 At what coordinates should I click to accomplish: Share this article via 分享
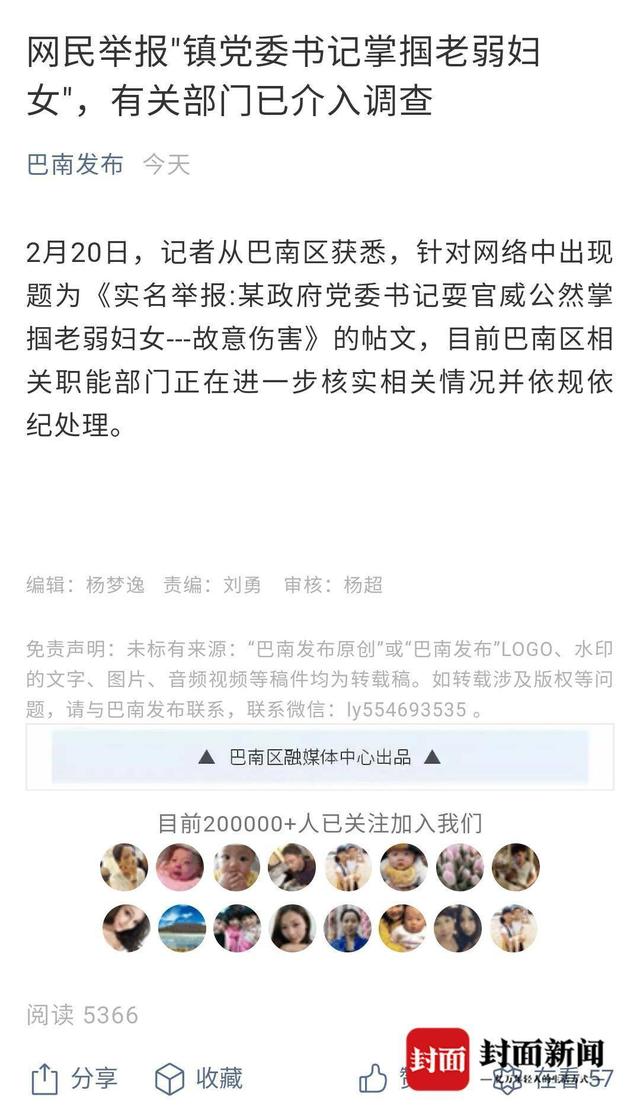tap(74, 1078)
